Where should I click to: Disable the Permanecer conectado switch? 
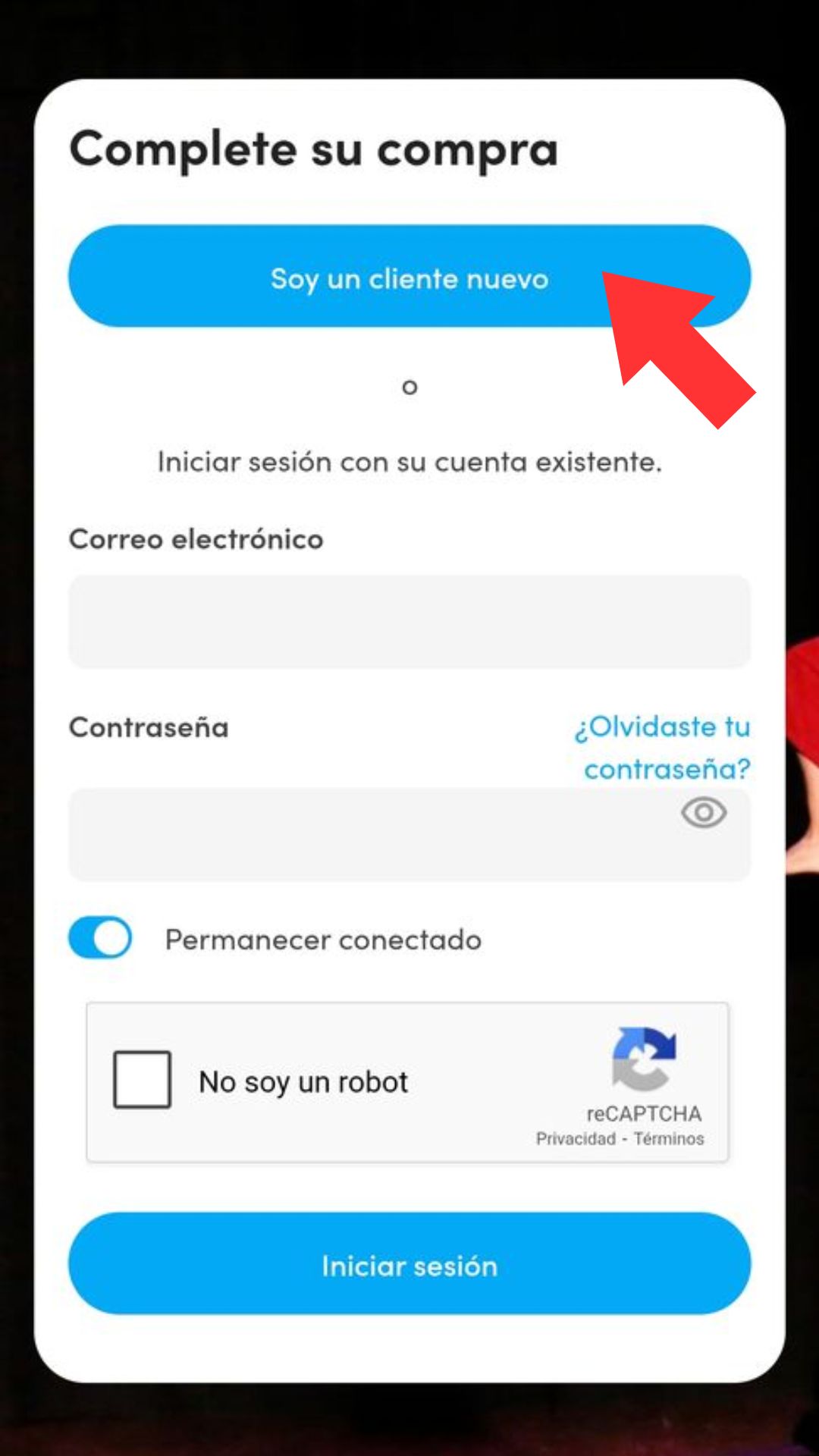coord(100,938)
